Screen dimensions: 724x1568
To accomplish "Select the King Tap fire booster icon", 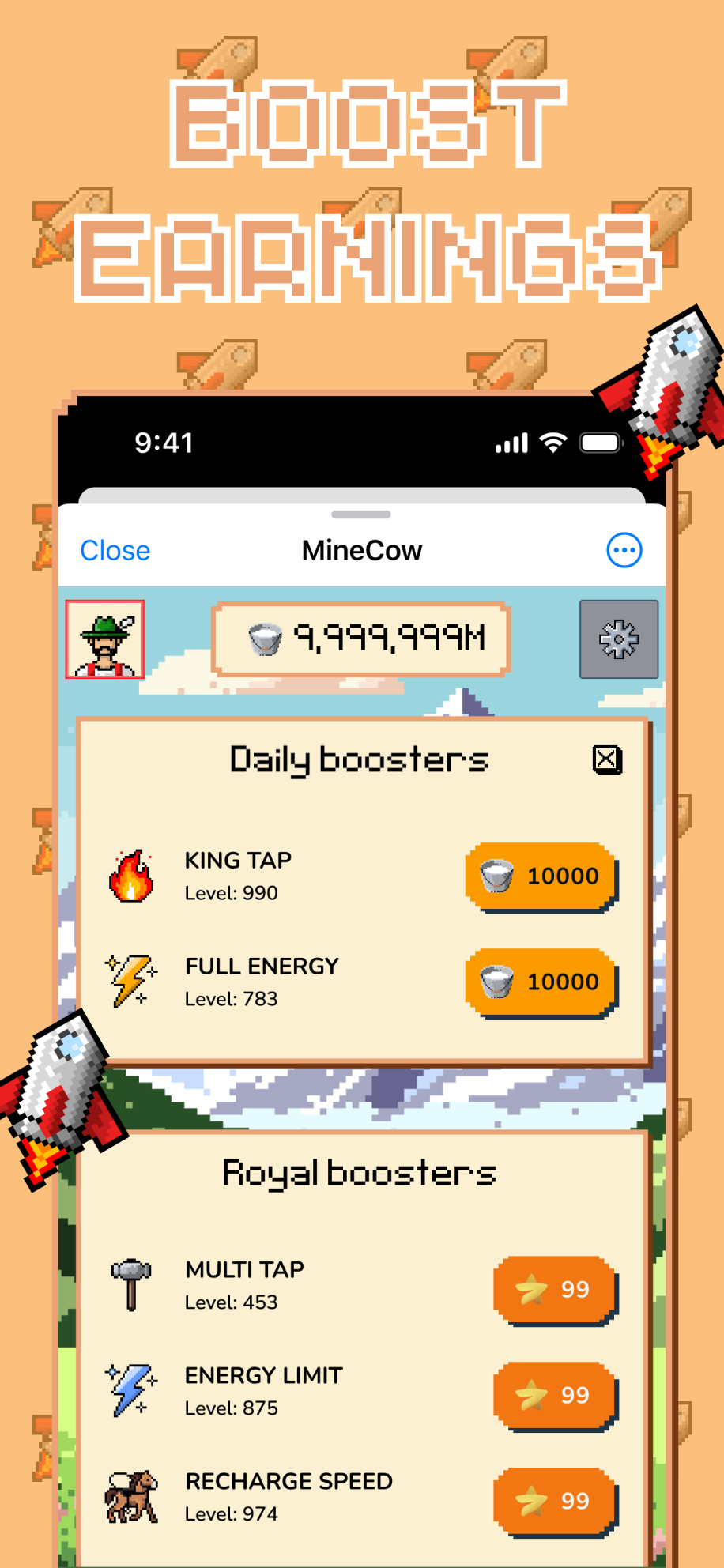I will (x=130, y=876).
